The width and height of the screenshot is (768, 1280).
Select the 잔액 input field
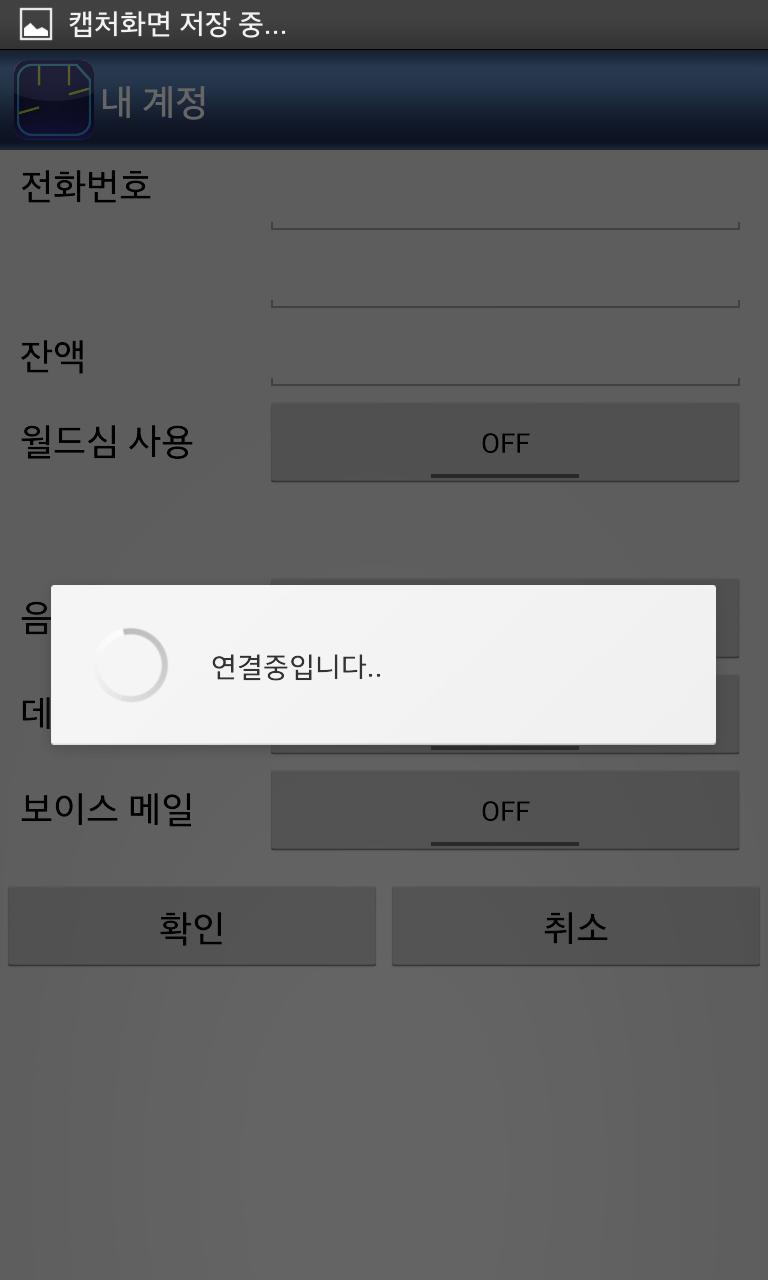504,360
